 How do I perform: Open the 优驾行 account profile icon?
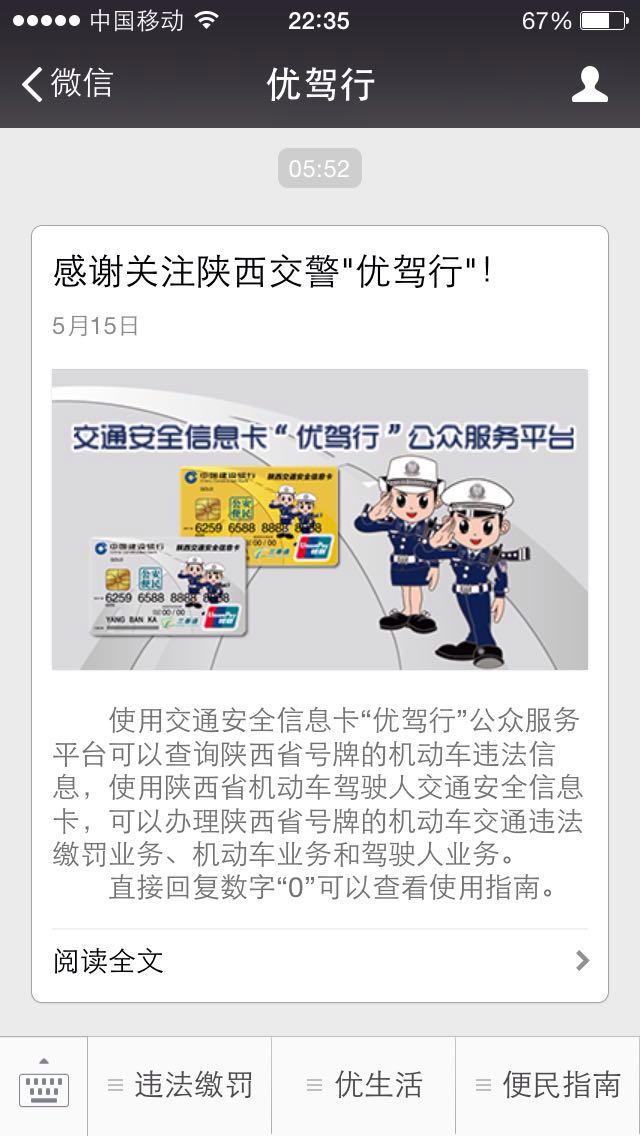[589, 84]
